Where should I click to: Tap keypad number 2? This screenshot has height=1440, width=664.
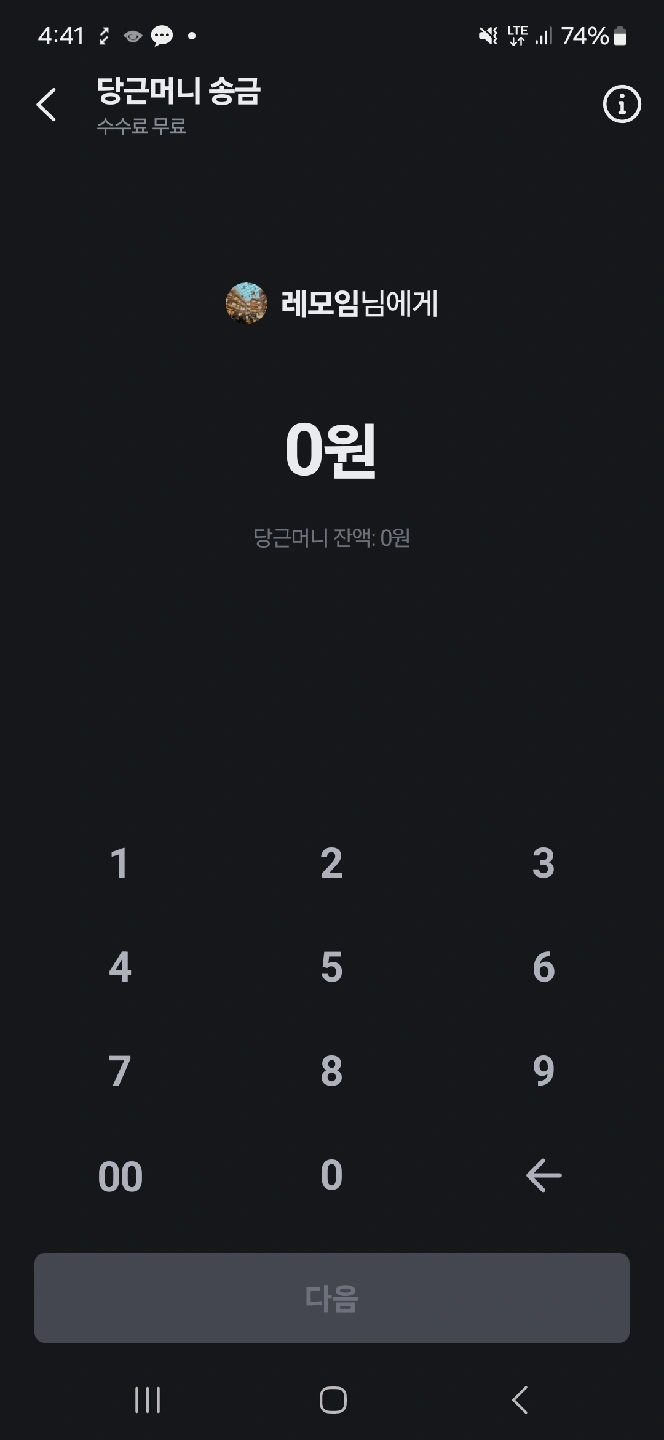click(332, 864)
